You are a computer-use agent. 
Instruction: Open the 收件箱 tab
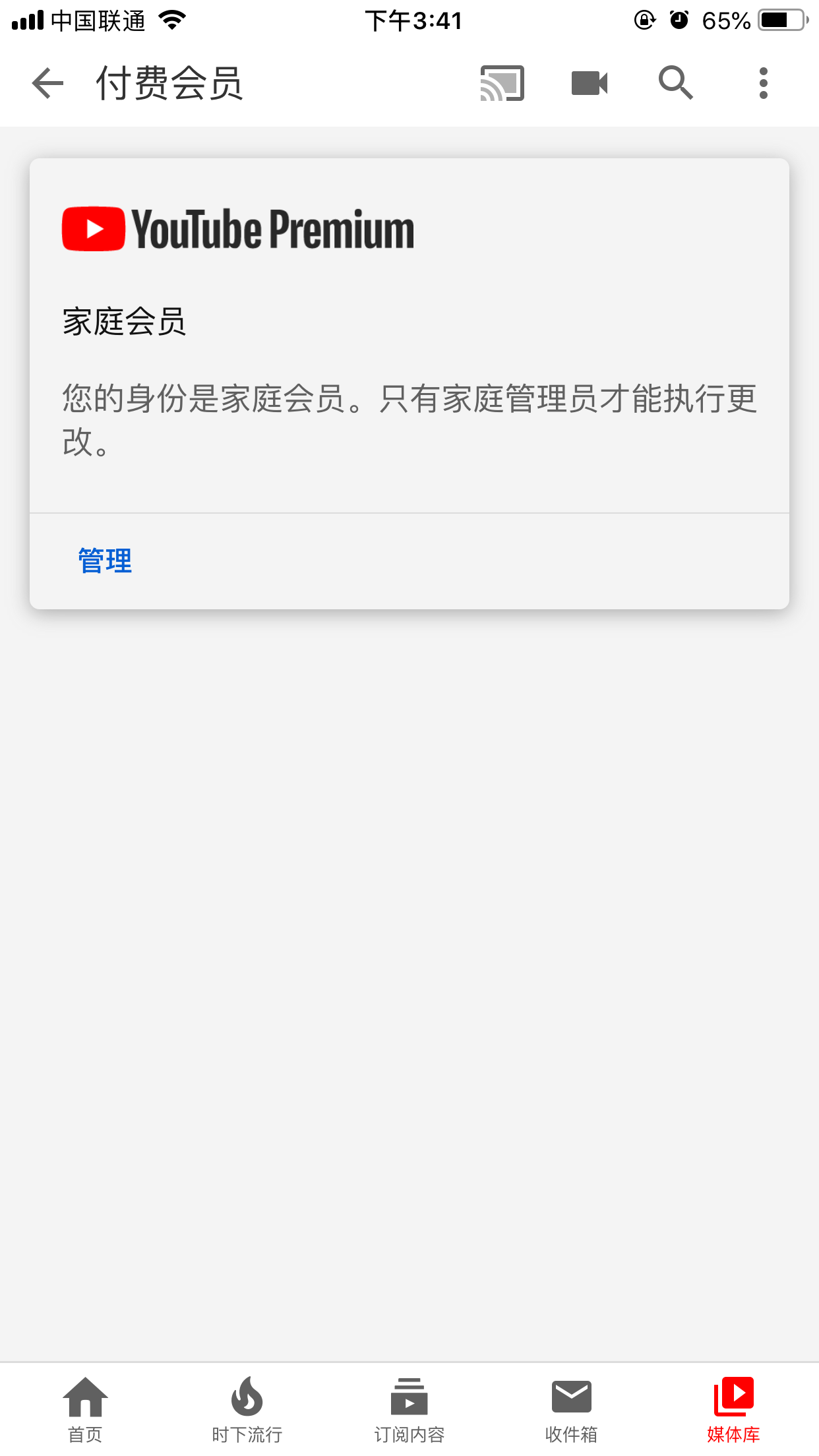571,1410
